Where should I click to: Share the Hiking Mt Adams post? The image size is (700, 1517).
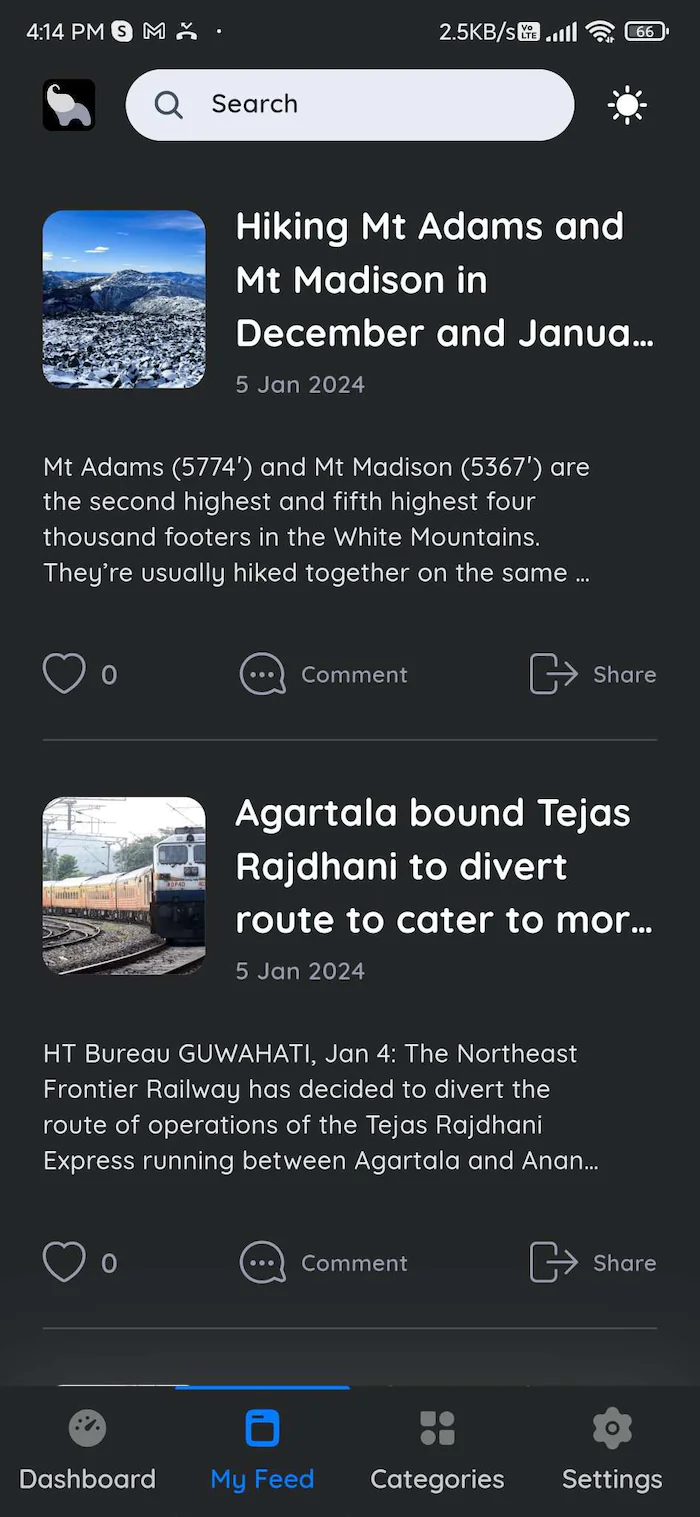pos(593,674)
